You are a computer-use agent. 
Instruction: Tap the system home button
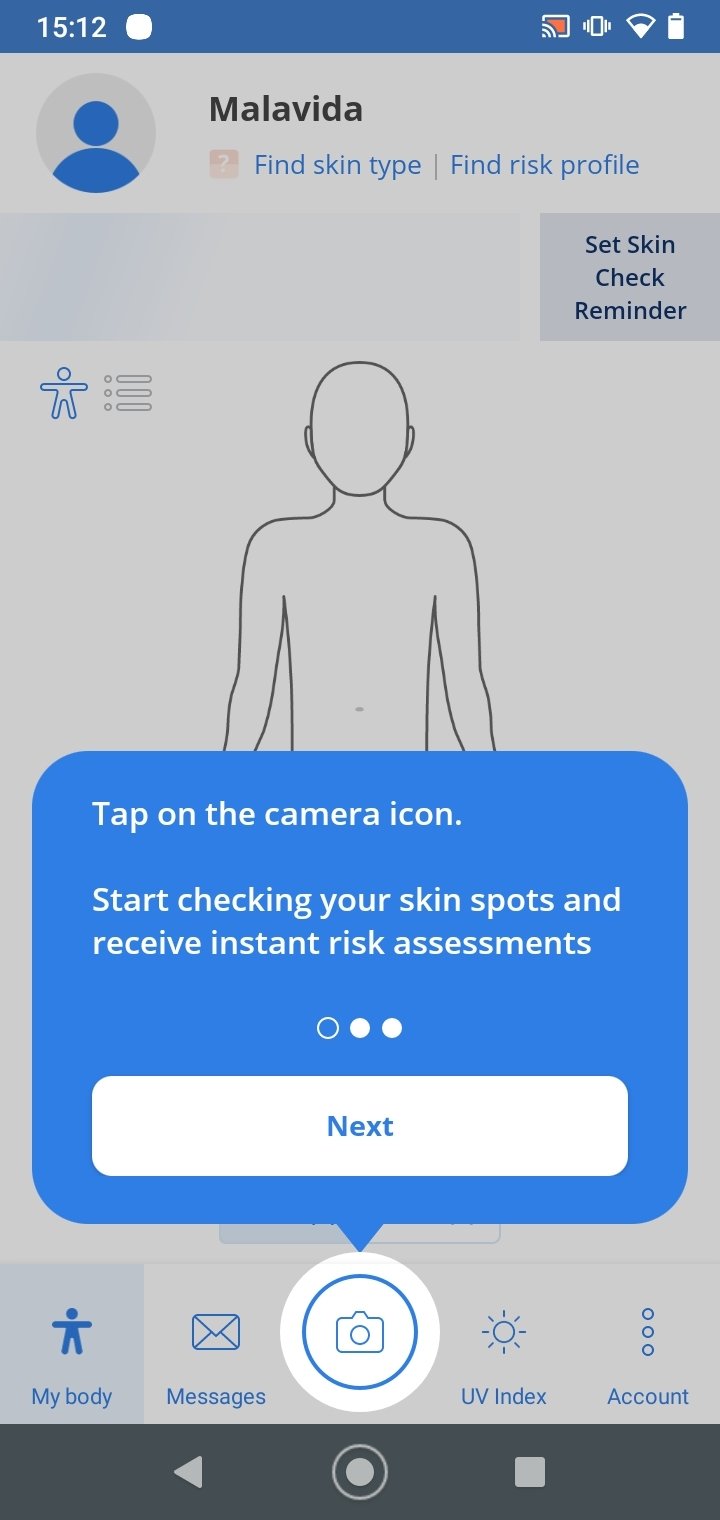point(360,1472)
